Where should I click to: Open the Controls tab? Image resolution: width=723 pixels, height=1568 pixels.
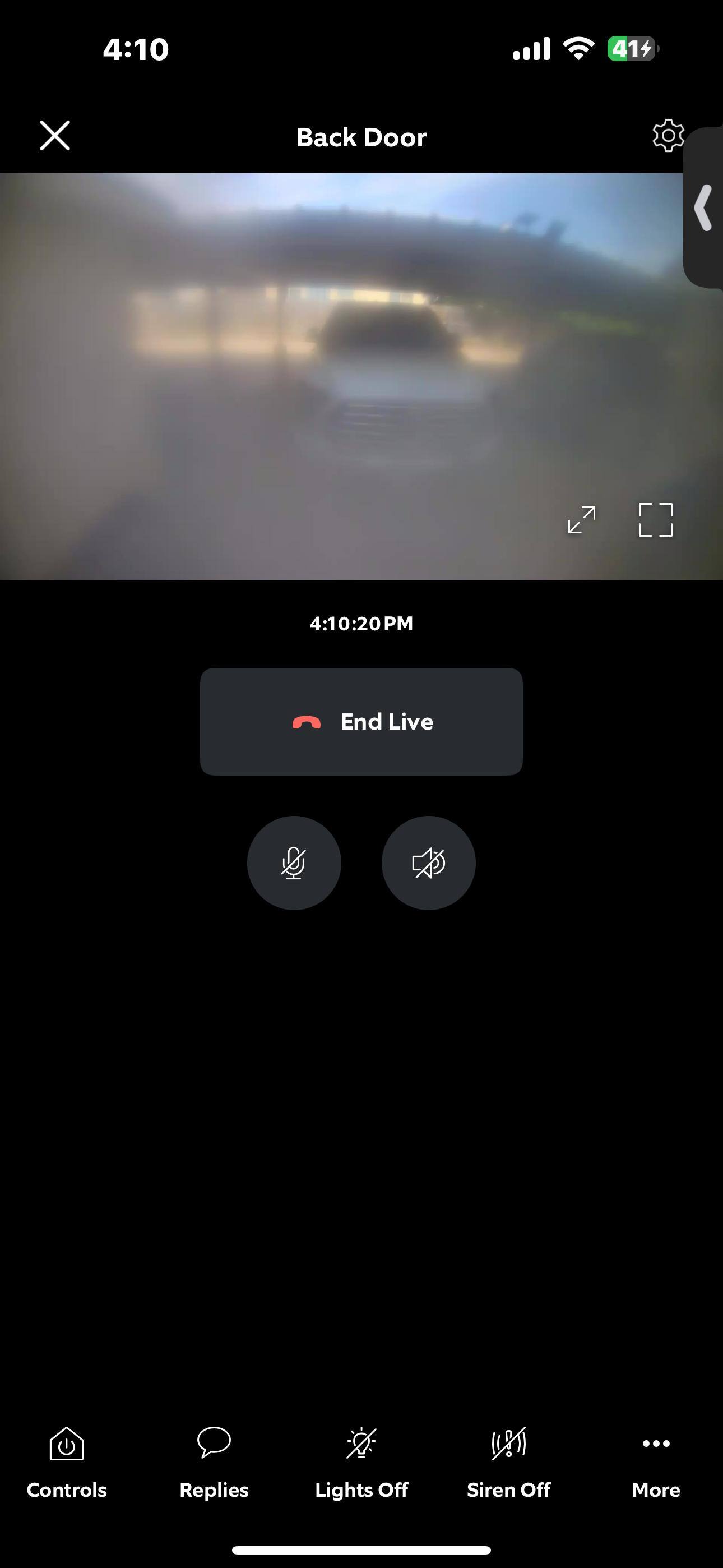[67, 1461]
